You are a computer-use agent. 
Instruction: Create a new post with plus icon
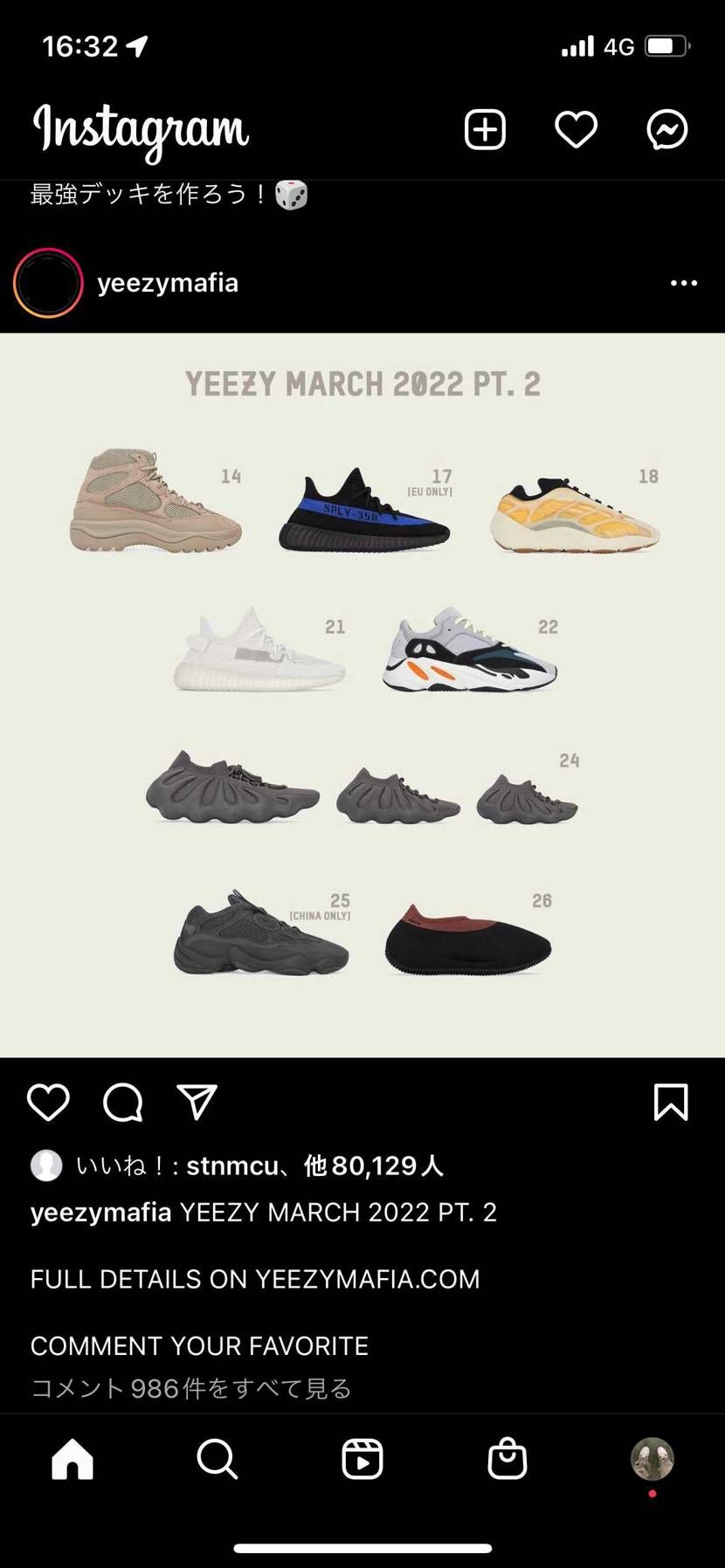tap(485, 130)
